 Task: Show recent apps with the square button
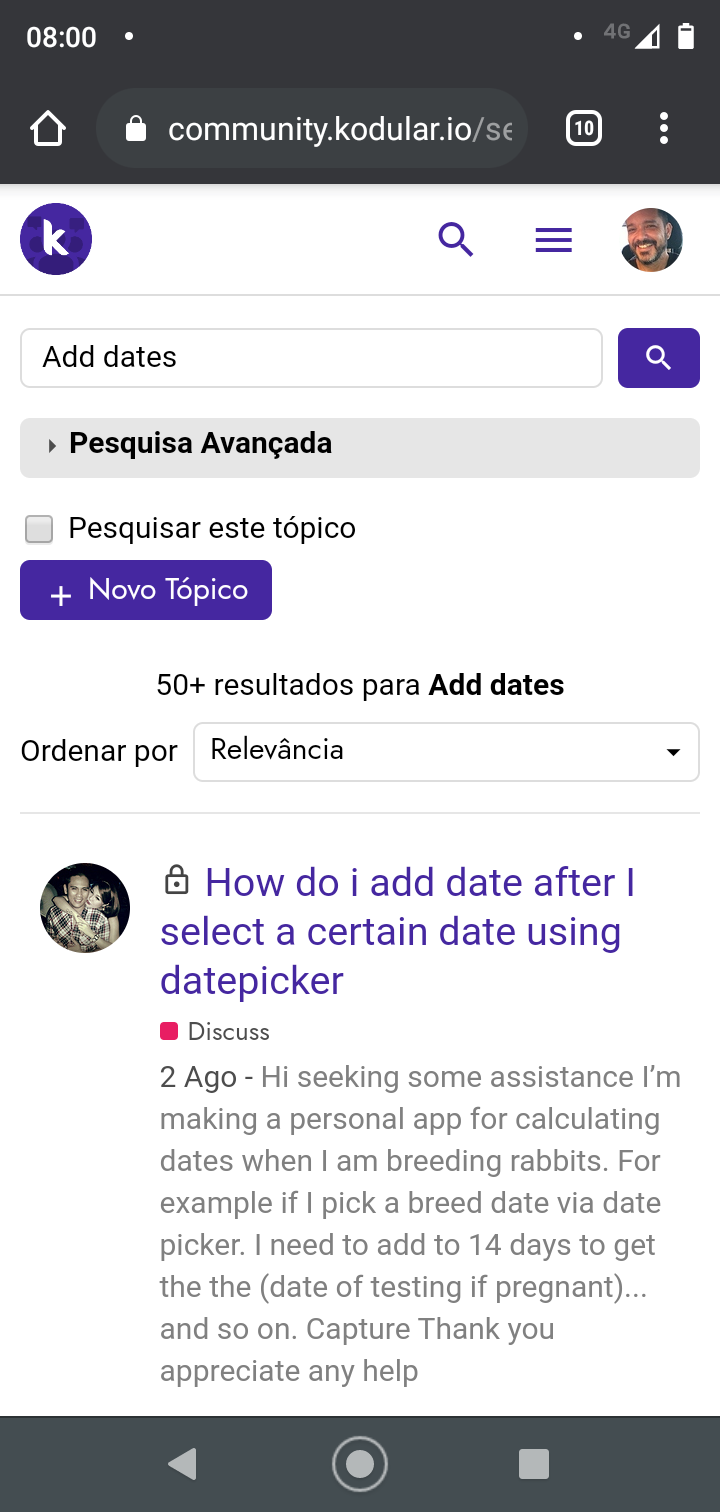[534, 1464]
